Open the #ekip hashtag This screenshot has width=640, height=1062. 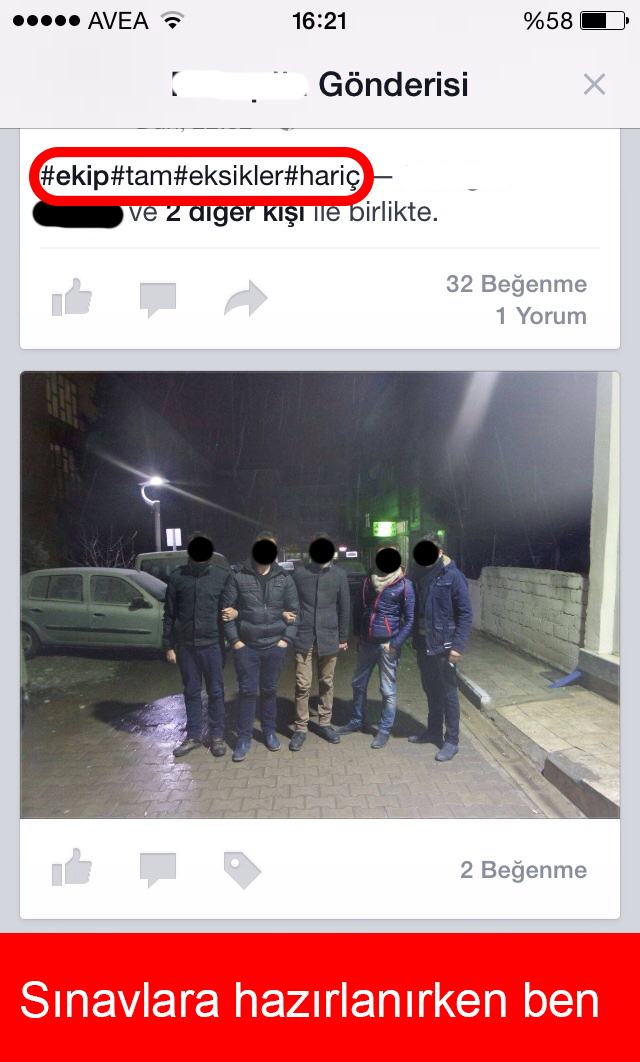74,177
